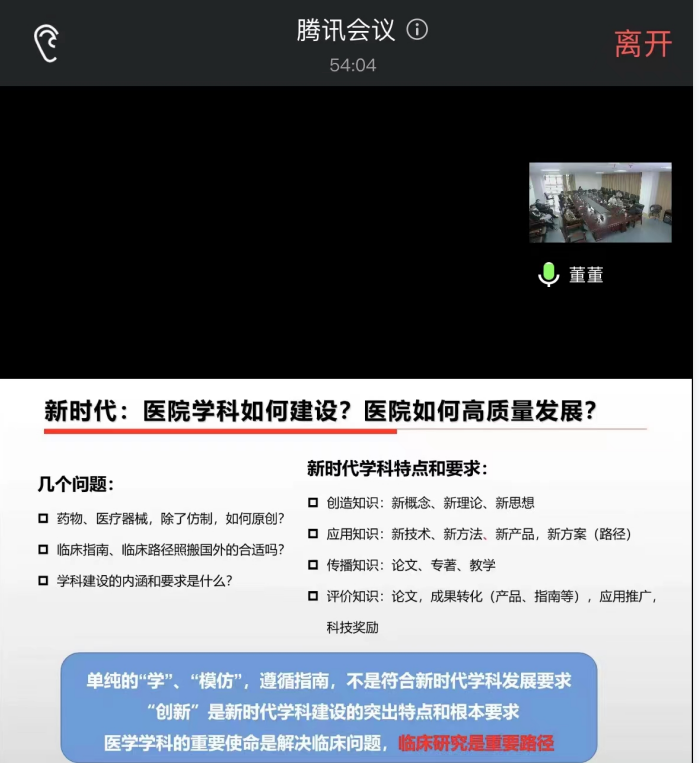Screen dimensions: 700x763
Task: Open the shared slide presentation full screen
Action: click(x=346, y=570)
